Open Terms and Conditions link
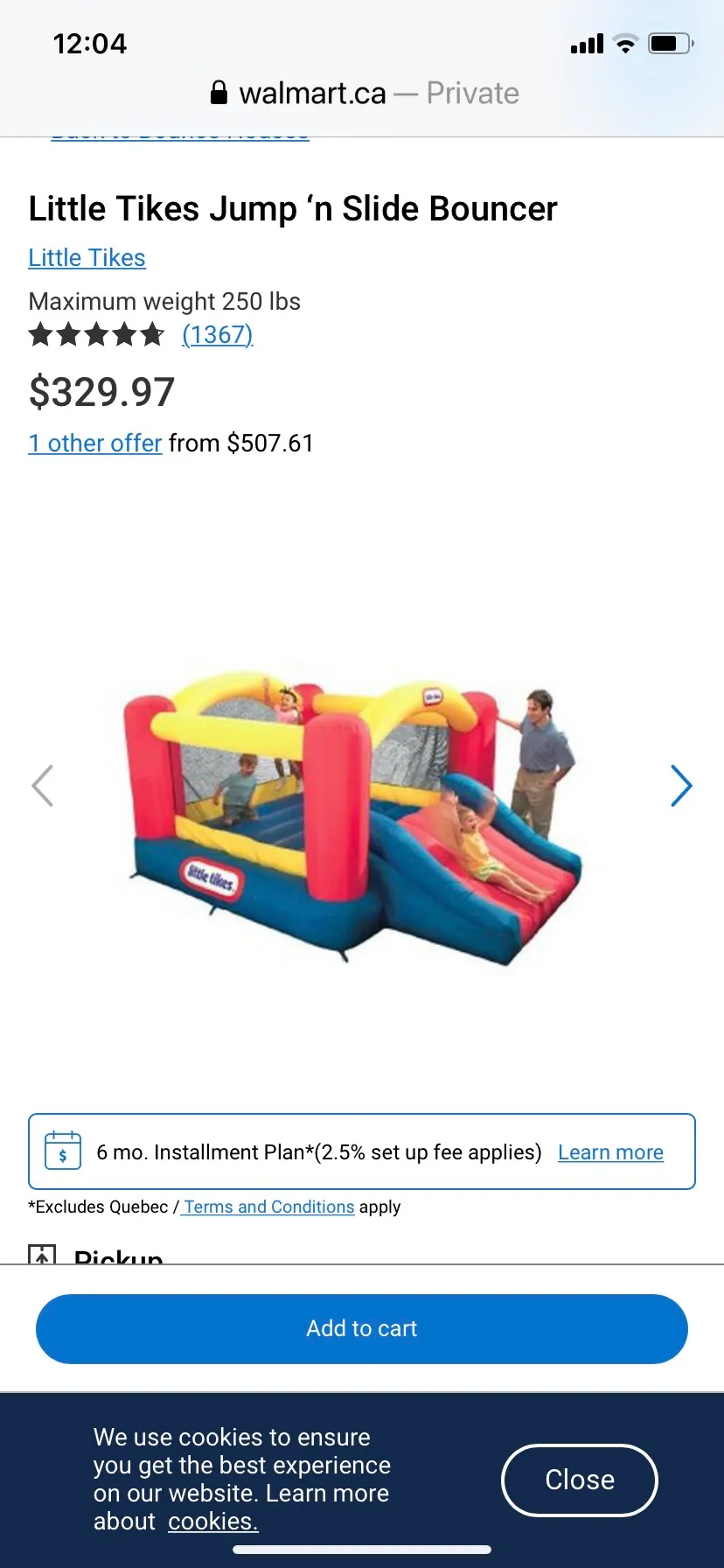This screenshot has height=1568, width=724. [268, 1207]
